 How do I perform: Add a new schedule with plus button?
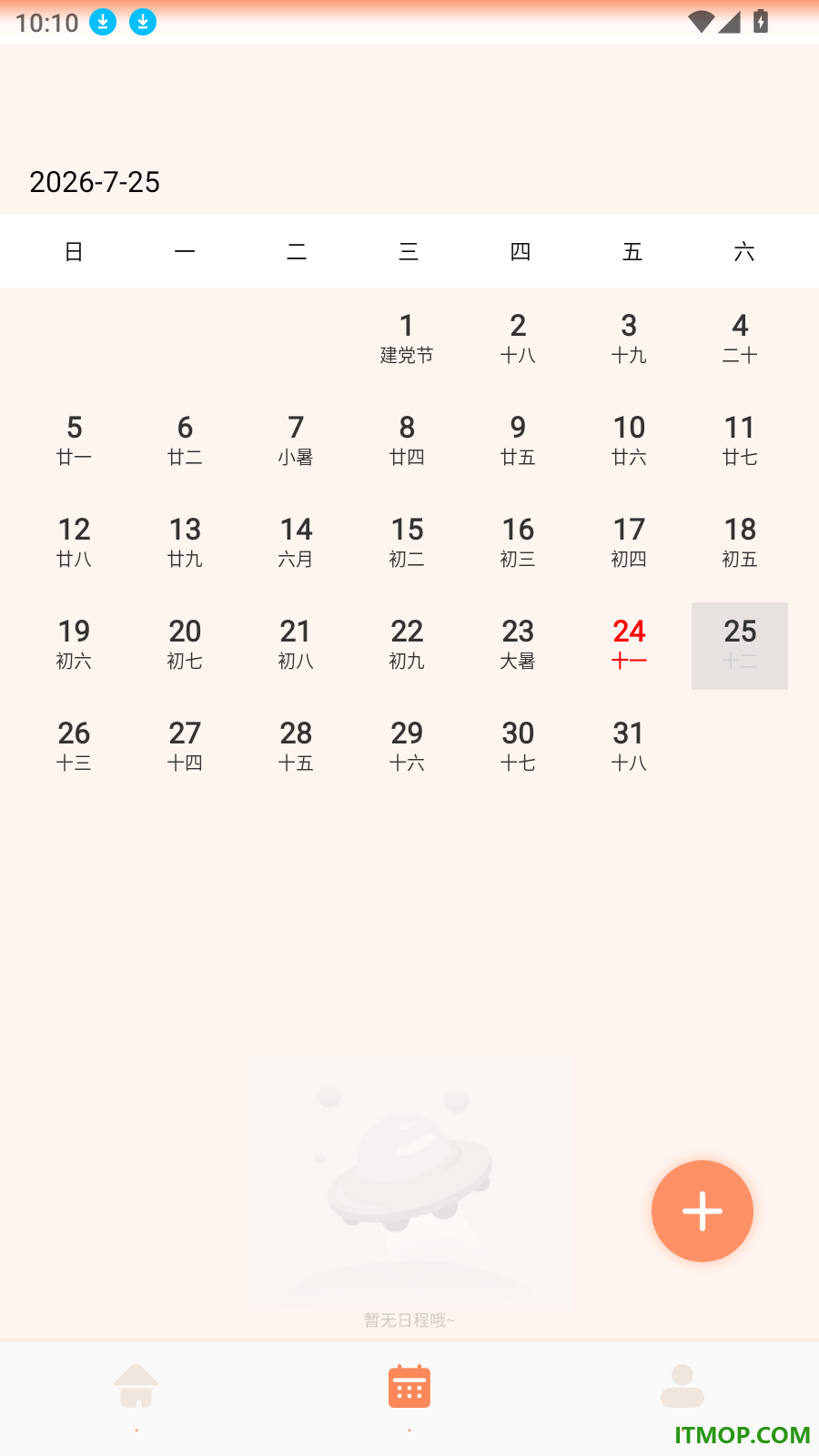coord(702,1211)
